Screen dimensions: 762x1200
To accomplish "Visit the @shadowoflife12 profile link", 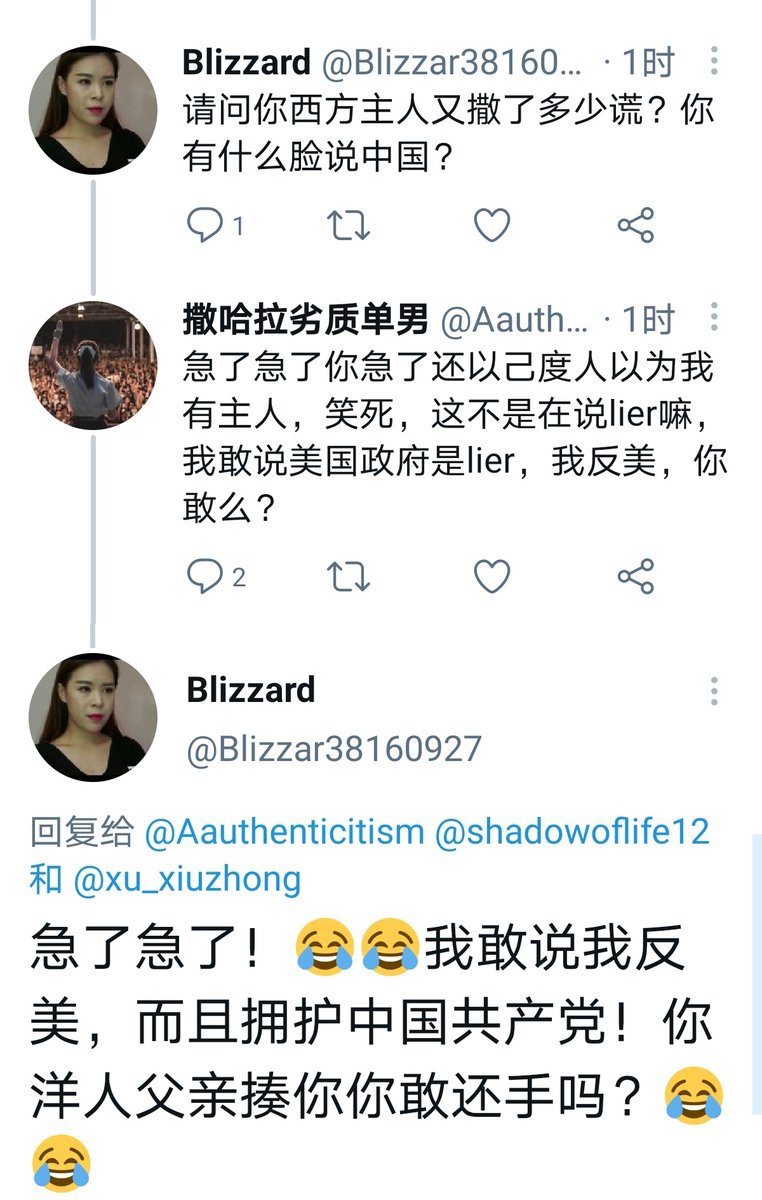I will 571,833.
